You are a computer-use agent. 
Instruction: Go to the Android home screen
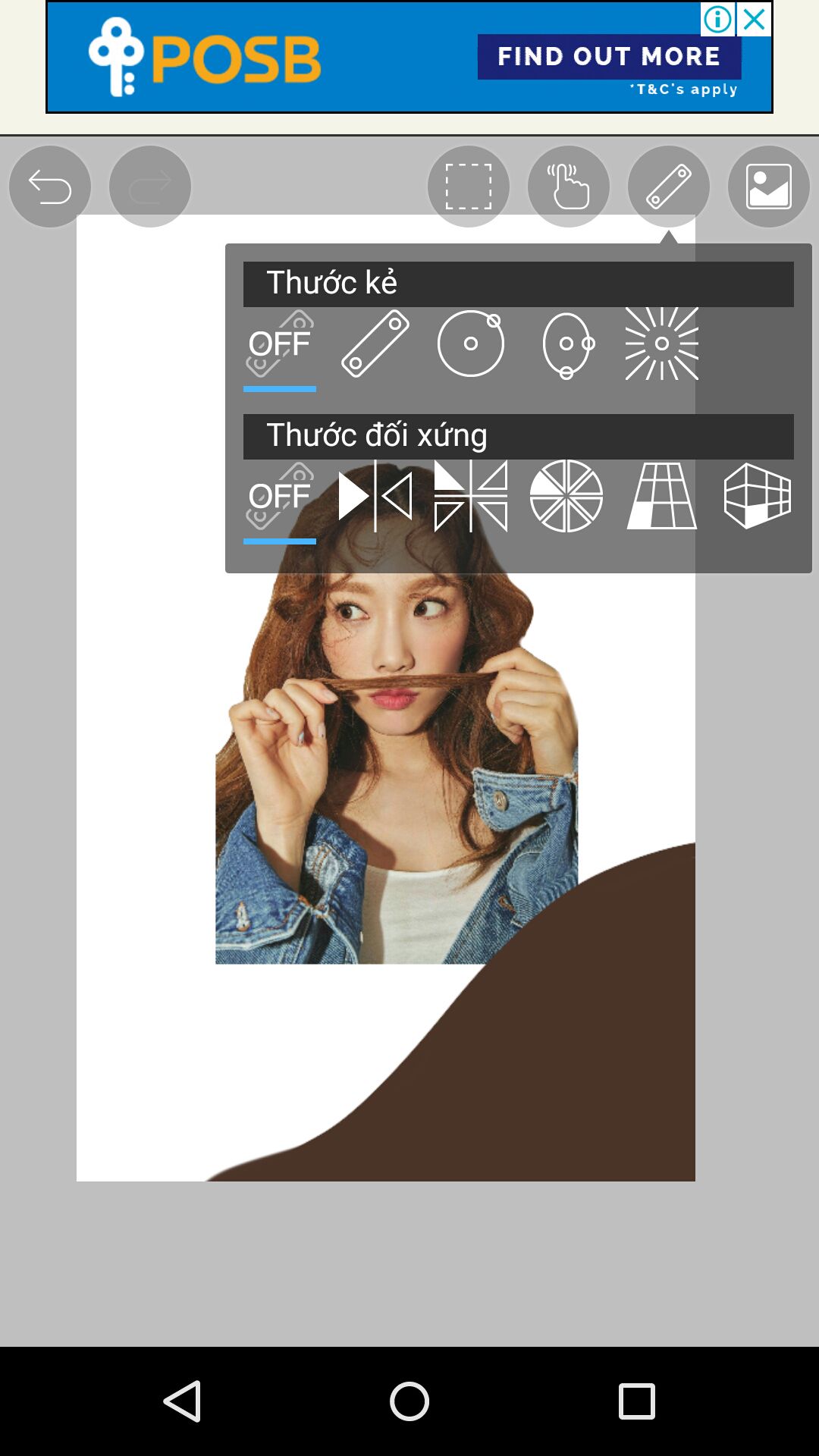click(409, 1401)
